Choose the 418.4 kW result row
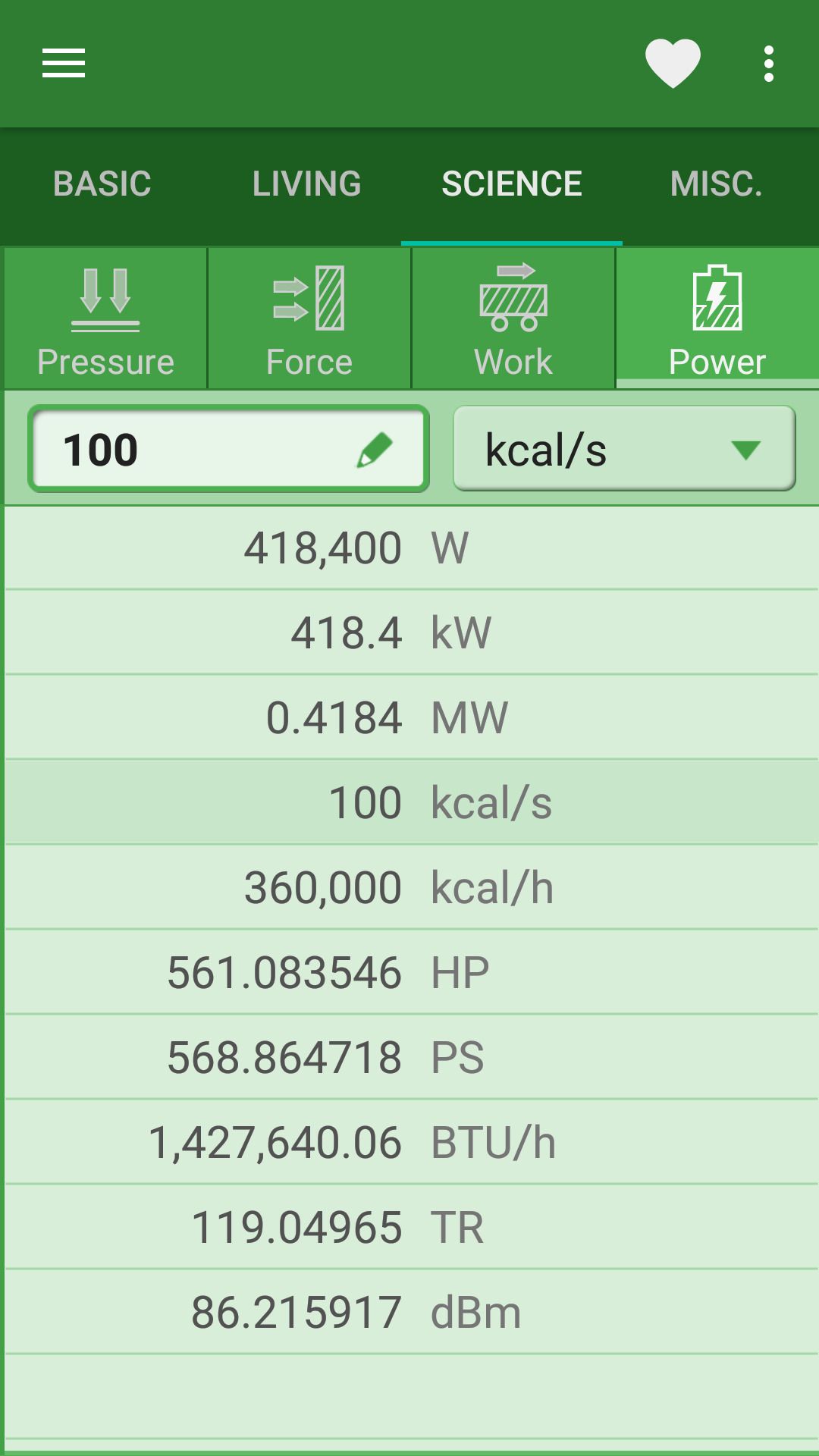This screenshot has height=1456, width=819. 412,632
